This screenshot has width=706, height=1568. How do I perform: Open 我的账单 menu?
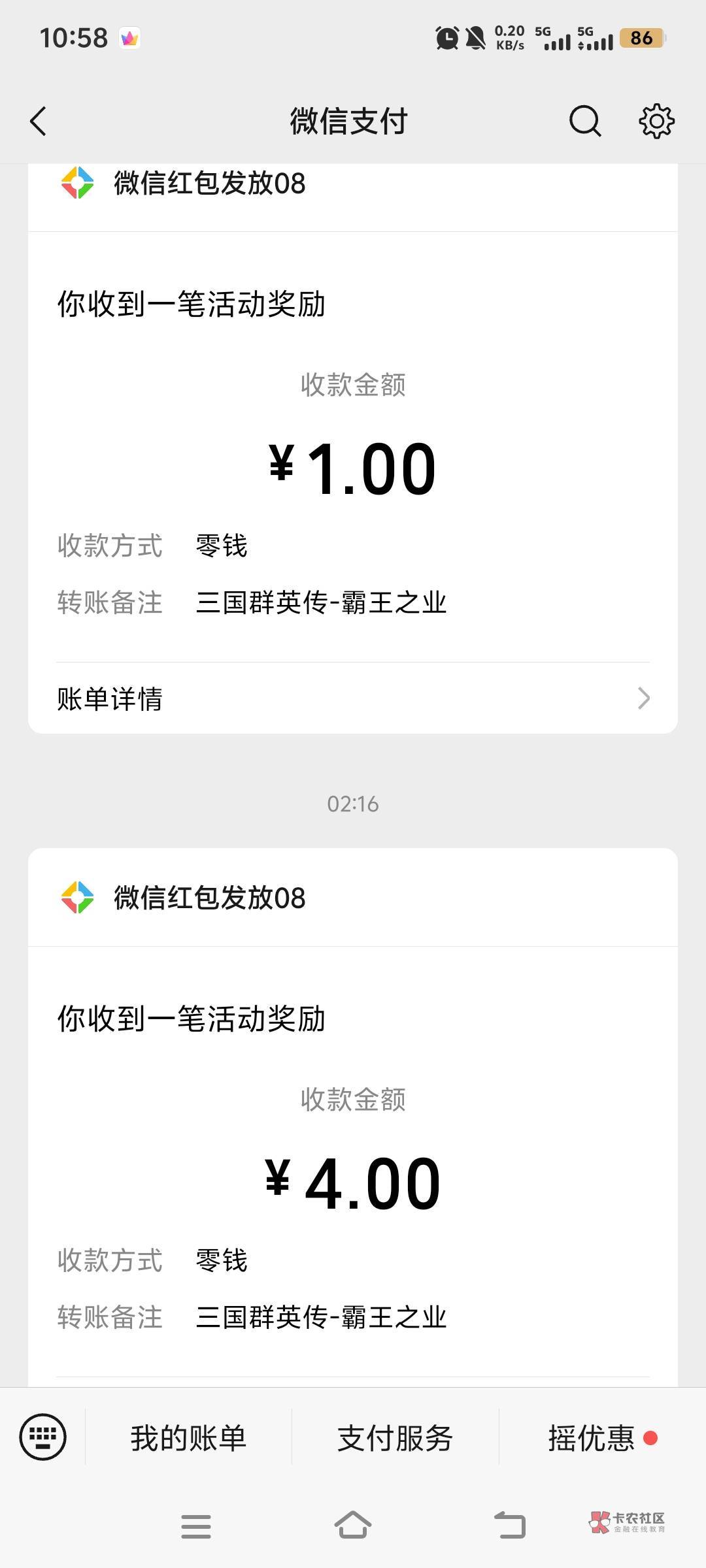[188, 1438]
